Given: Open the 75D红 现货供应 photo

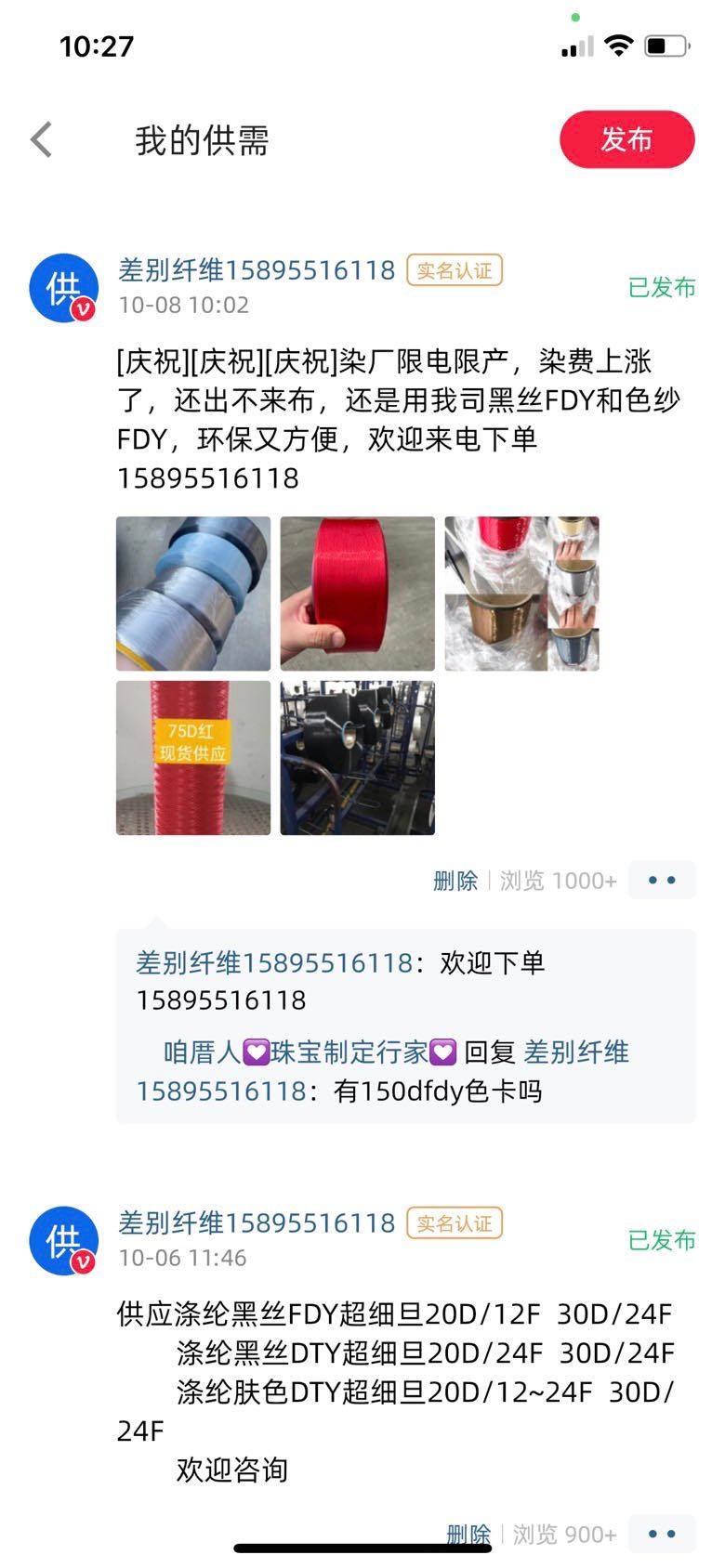Looking at the screenshot, I should tap(193, 758).
